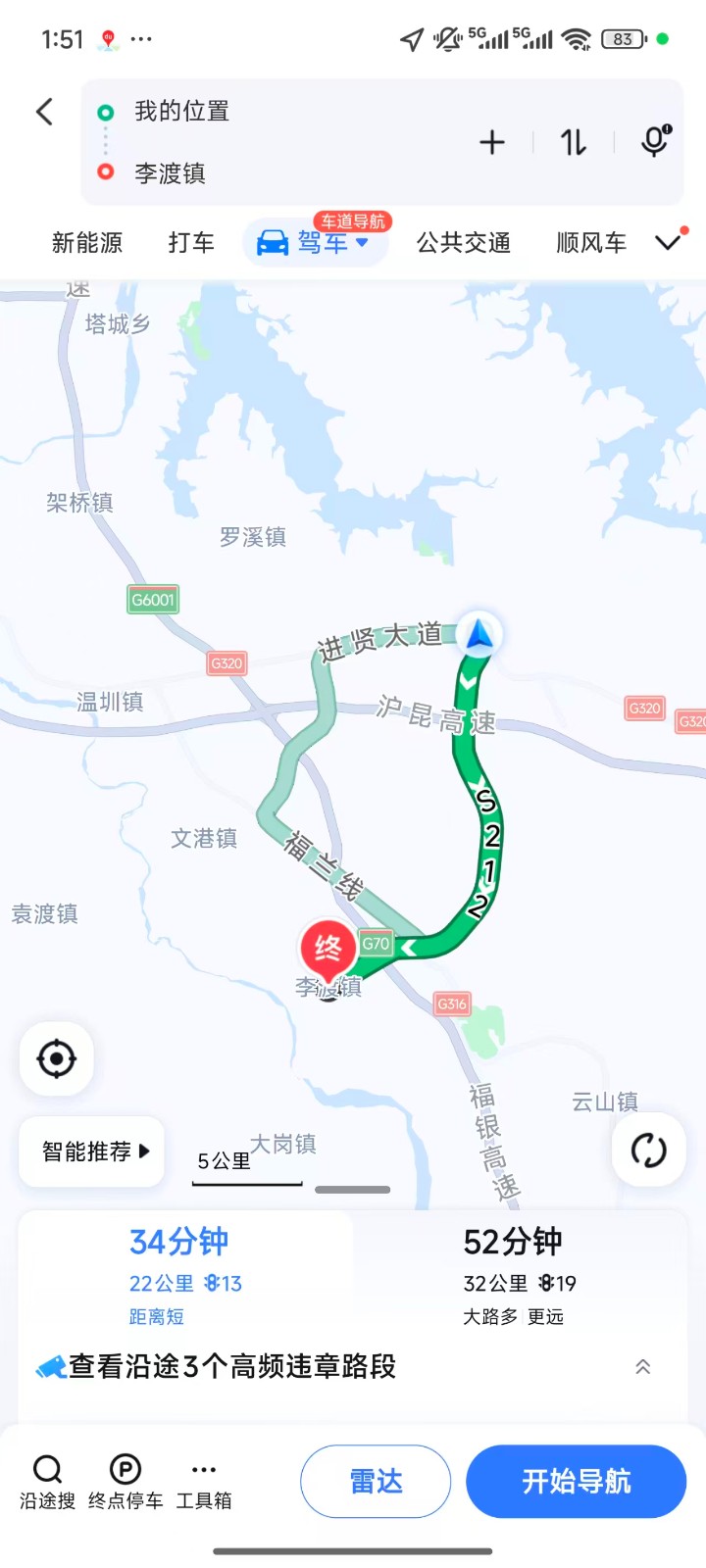Go back using the top-left arrow
Viewport: 706px width, 1568px height.
44,112
